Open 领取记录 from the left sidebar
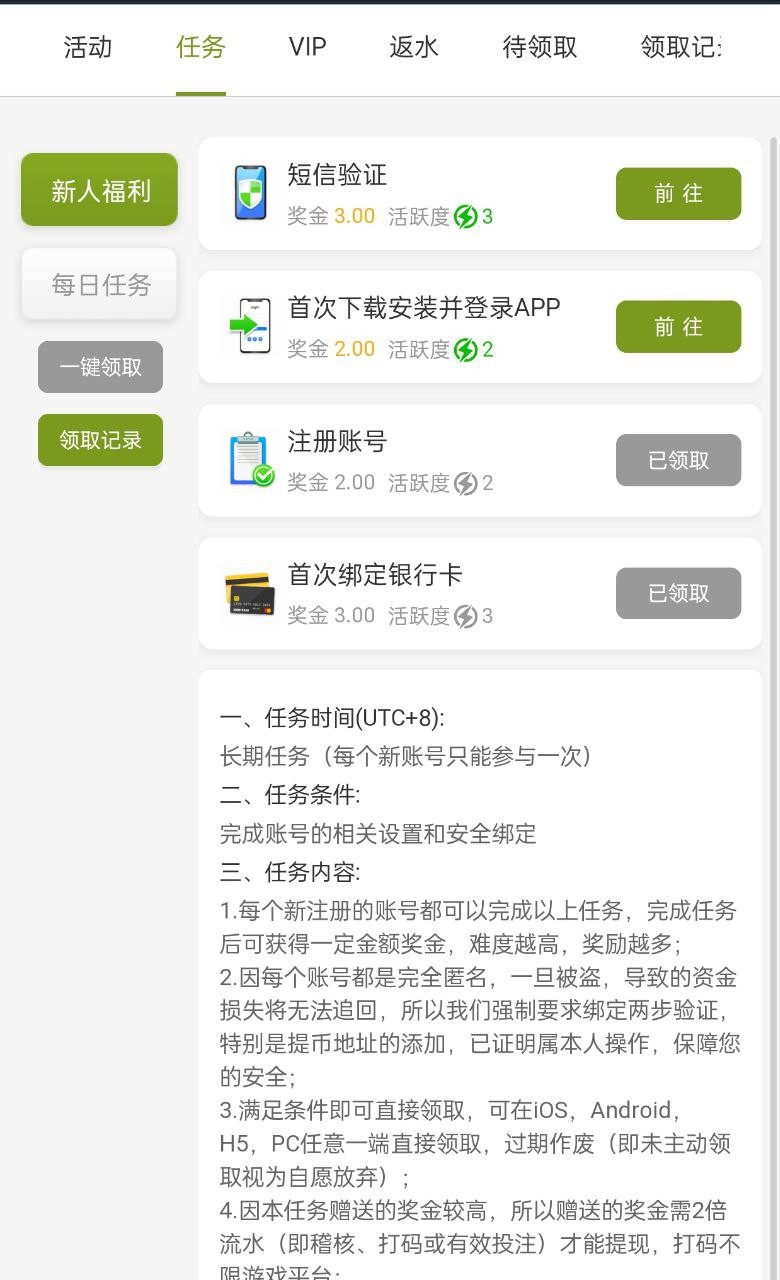Viewport: 780px width, 1280px height. point(100,440)
